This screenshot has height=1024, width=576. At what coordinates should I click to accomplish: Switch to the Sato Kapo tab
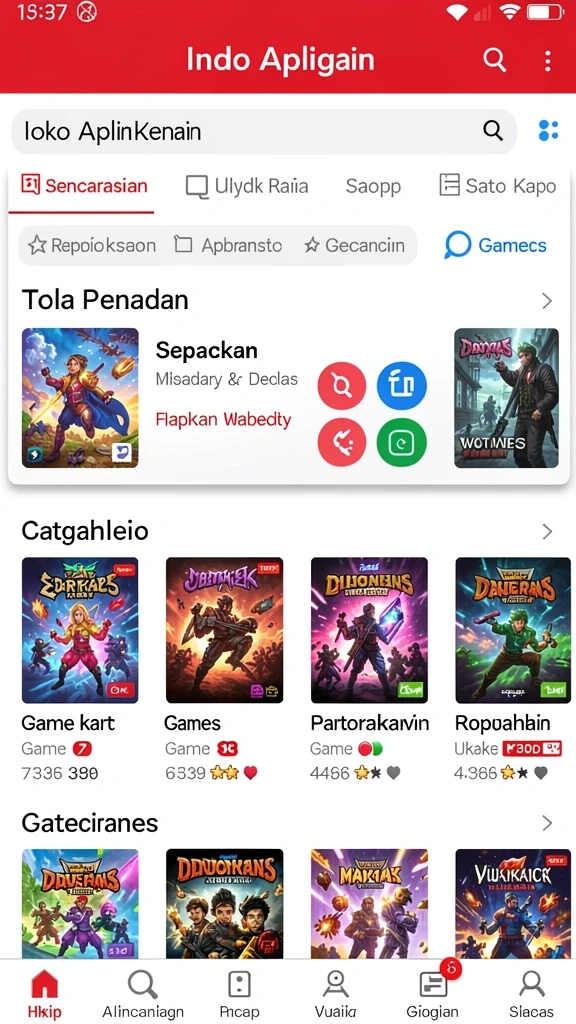[x=498, y=185]
